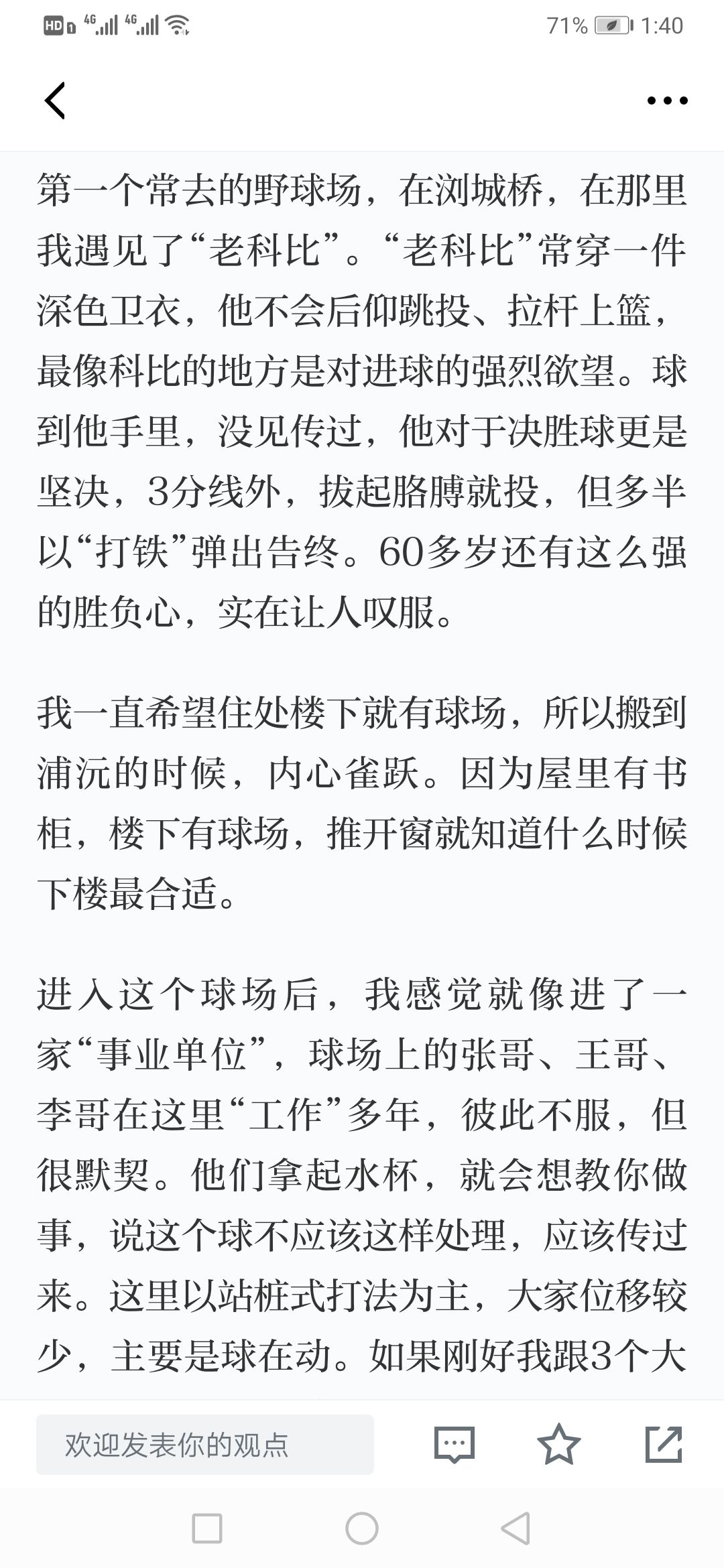The width and height of the screenshot is (724, 1568).
Task: Open the three-dot overflow menu
Action: 667,101
